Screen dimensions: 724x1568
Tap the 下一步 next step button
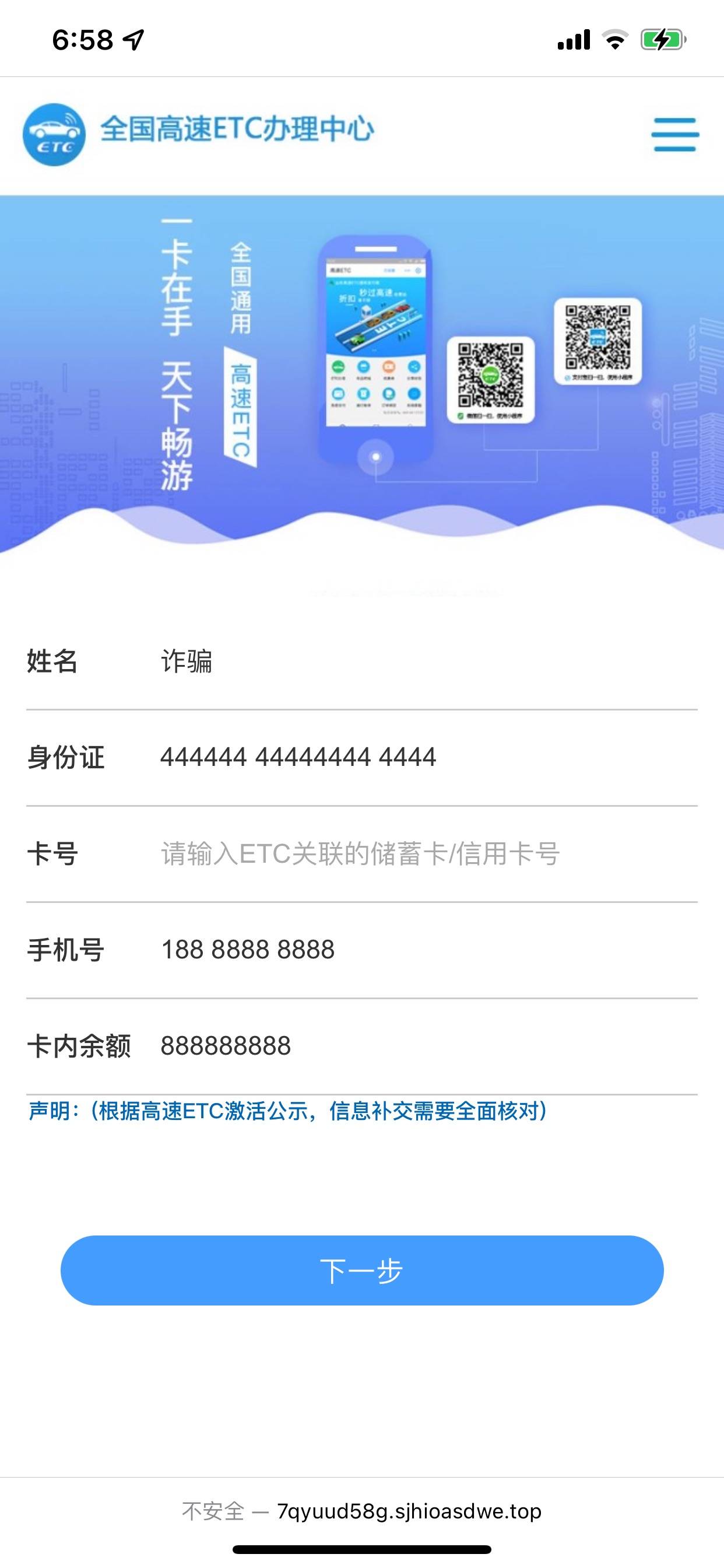pyautogui.click(x=362, y=1271)
